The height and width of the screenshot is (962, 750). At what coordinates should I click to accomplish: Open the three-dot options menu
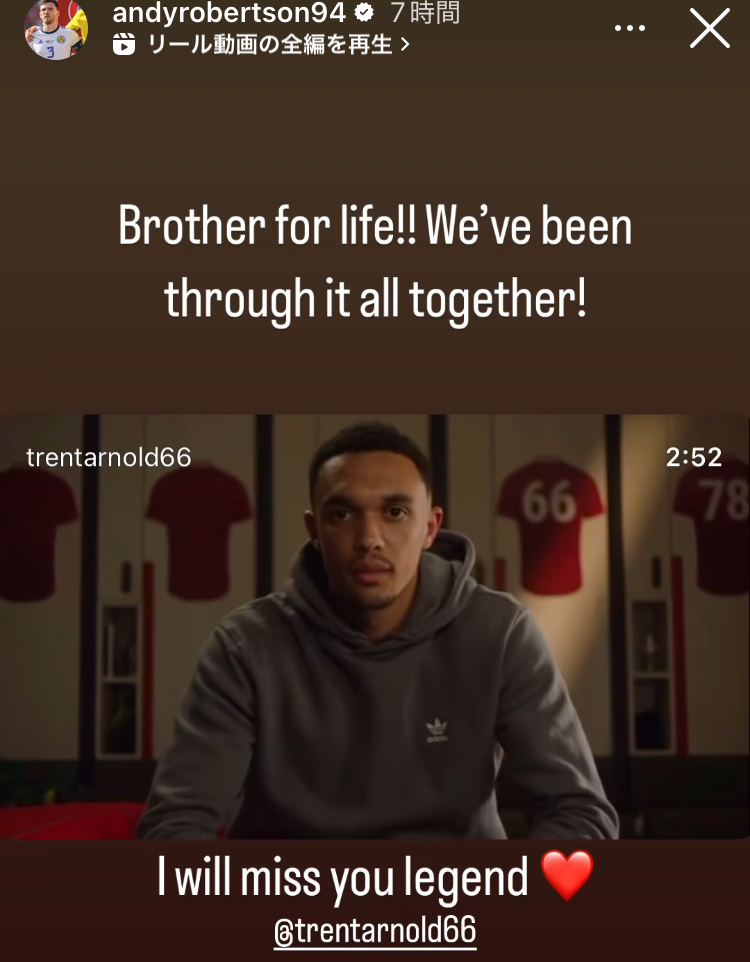(x=630, y=29)
